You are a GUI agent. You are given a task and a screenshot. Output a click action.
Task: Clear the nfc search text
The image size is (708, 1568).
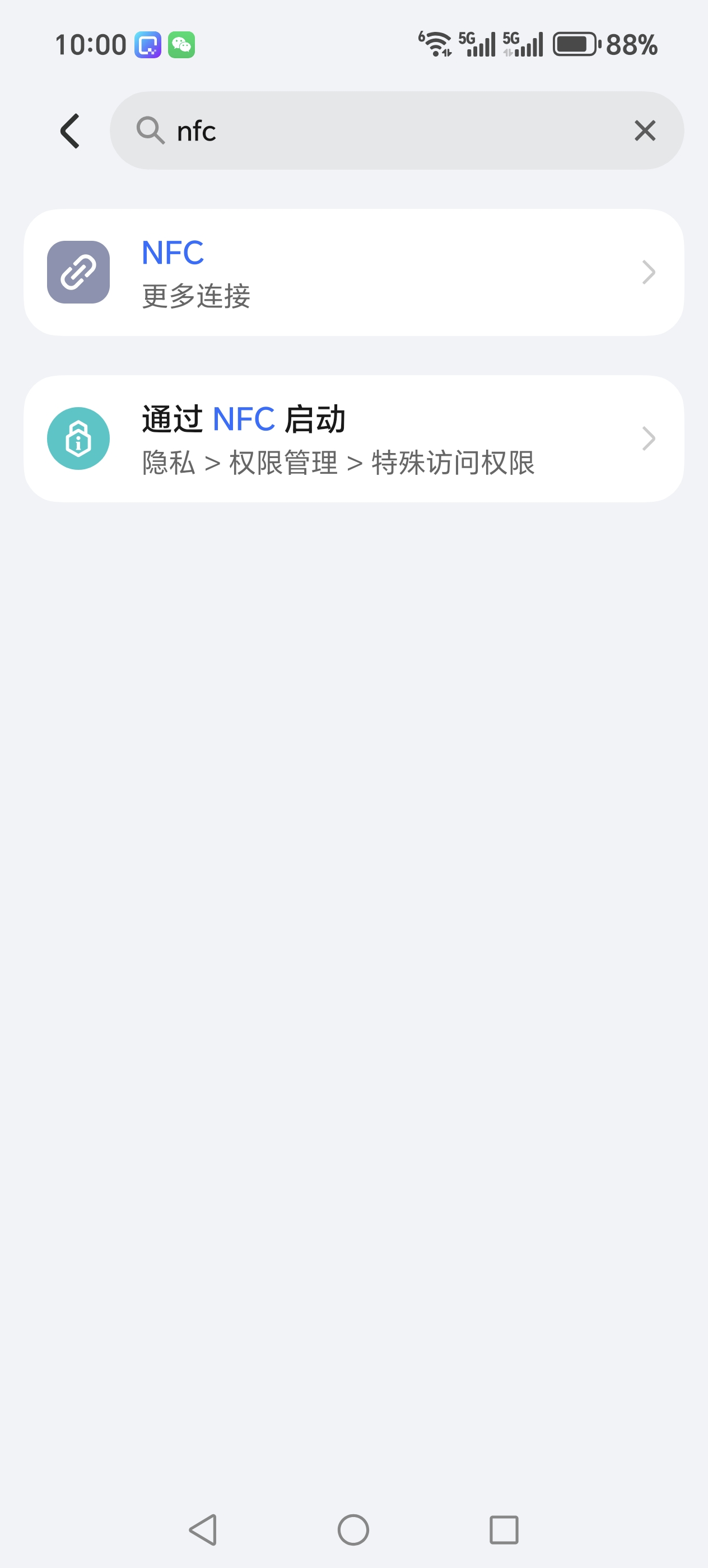[x=645, y=131]
